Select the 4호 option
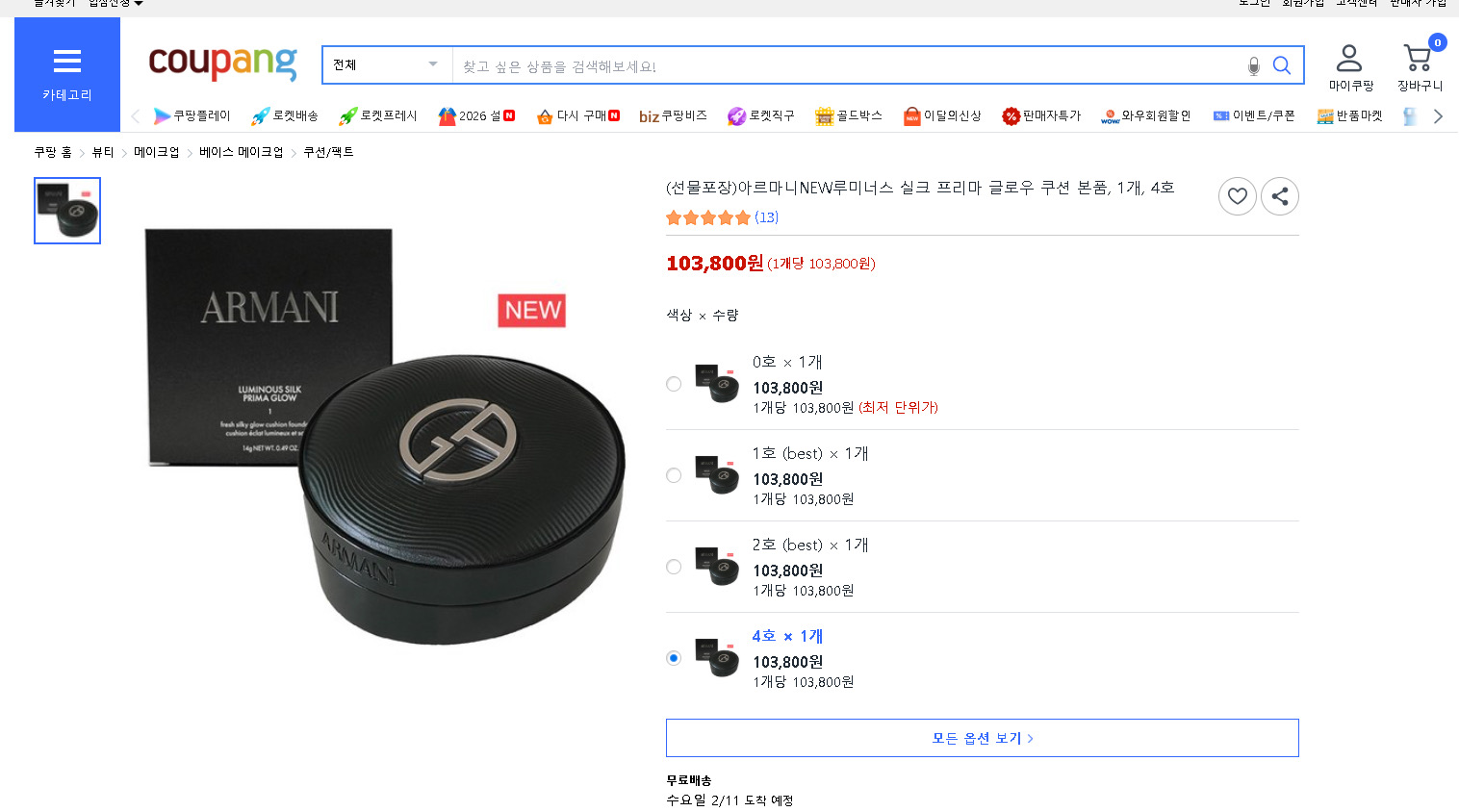 click(674, 658)
